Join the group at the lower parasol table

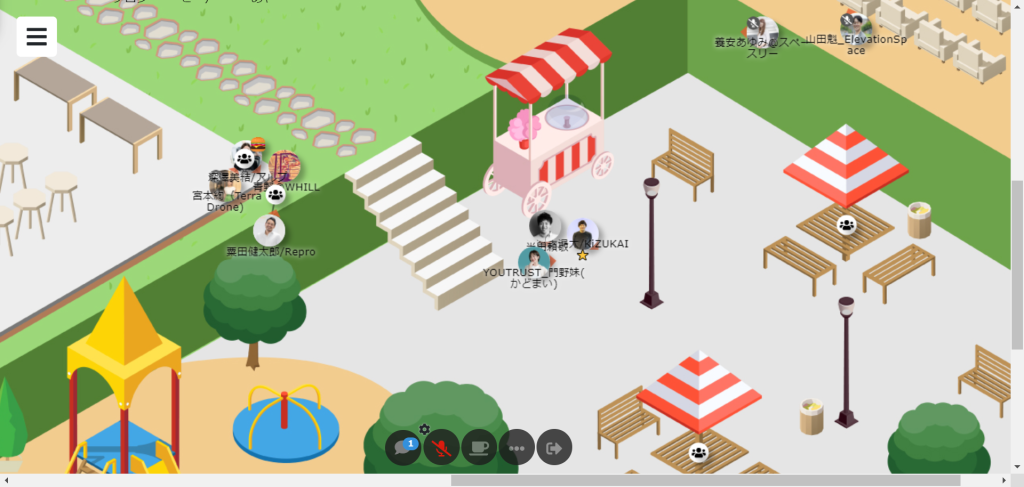coord(698,453)
